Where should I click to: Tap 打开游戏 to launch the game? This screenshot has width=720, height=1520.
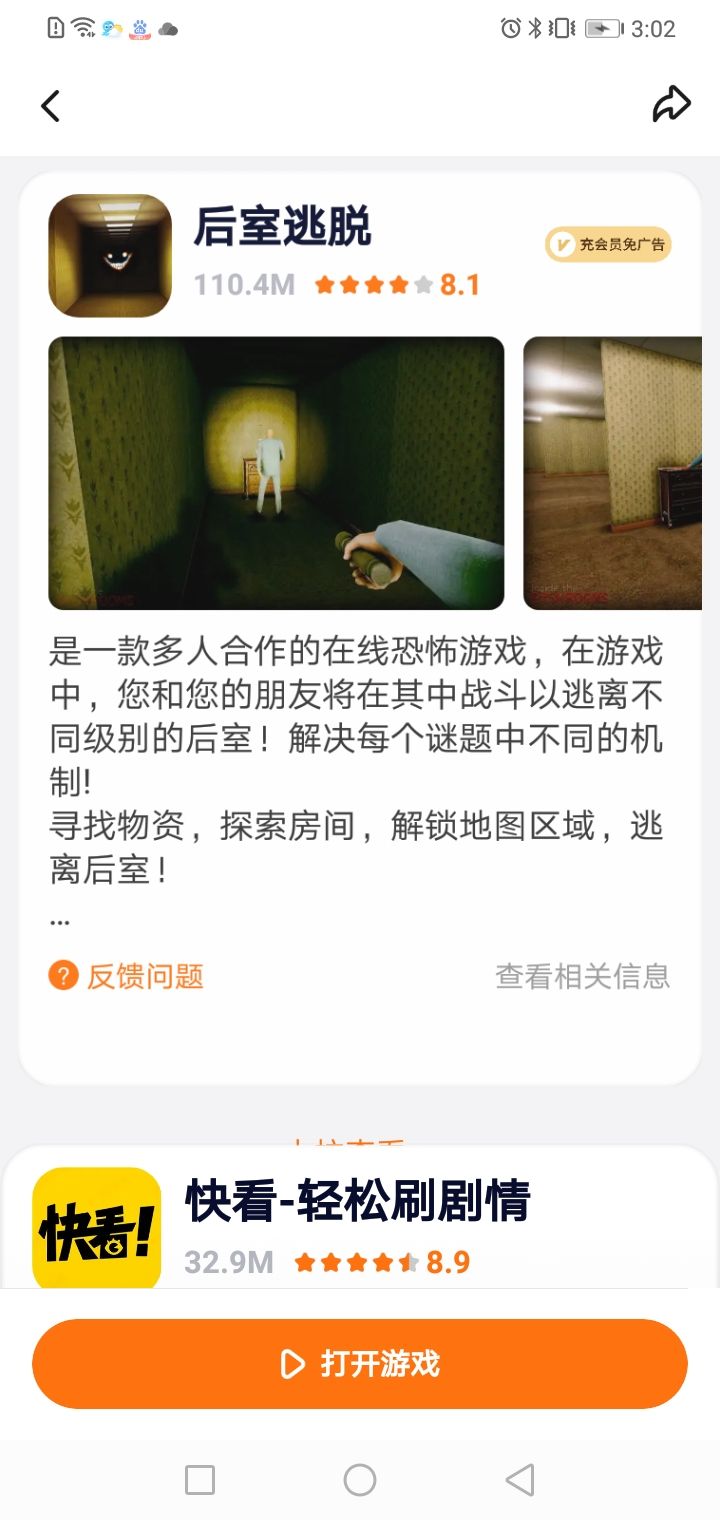click(x=360, y=1364)
